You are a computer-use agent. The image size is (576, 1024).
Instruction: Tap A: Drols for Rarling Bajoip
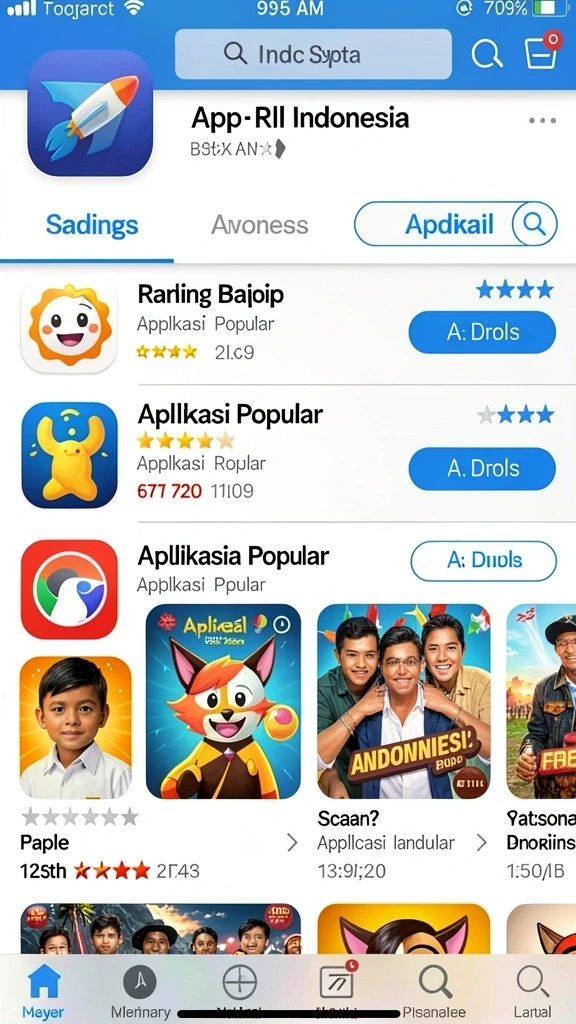[482, 332]
